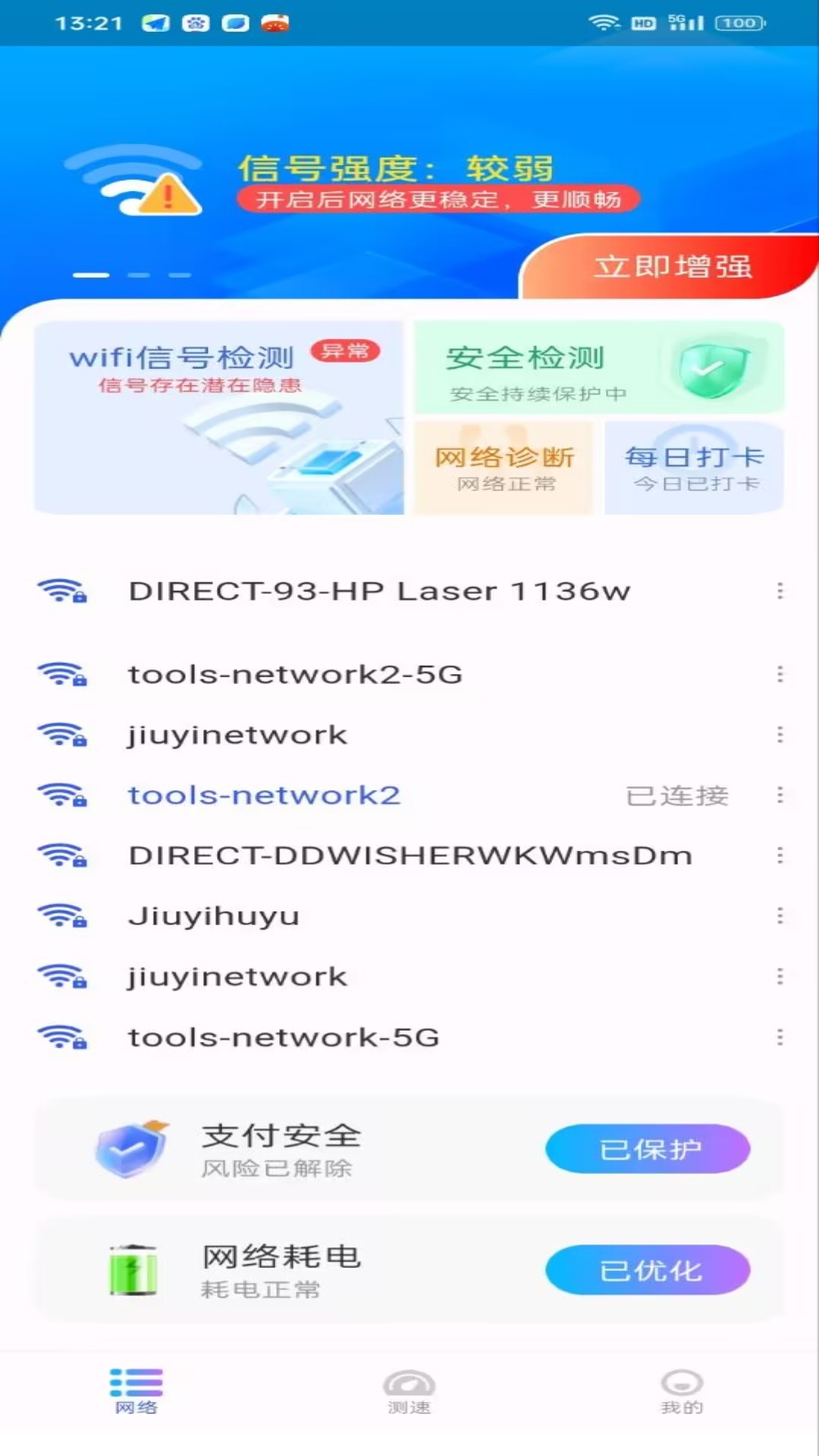Connect to the Jiuyihuyu network
The image size is (819, 1456).
pos(214,916)
